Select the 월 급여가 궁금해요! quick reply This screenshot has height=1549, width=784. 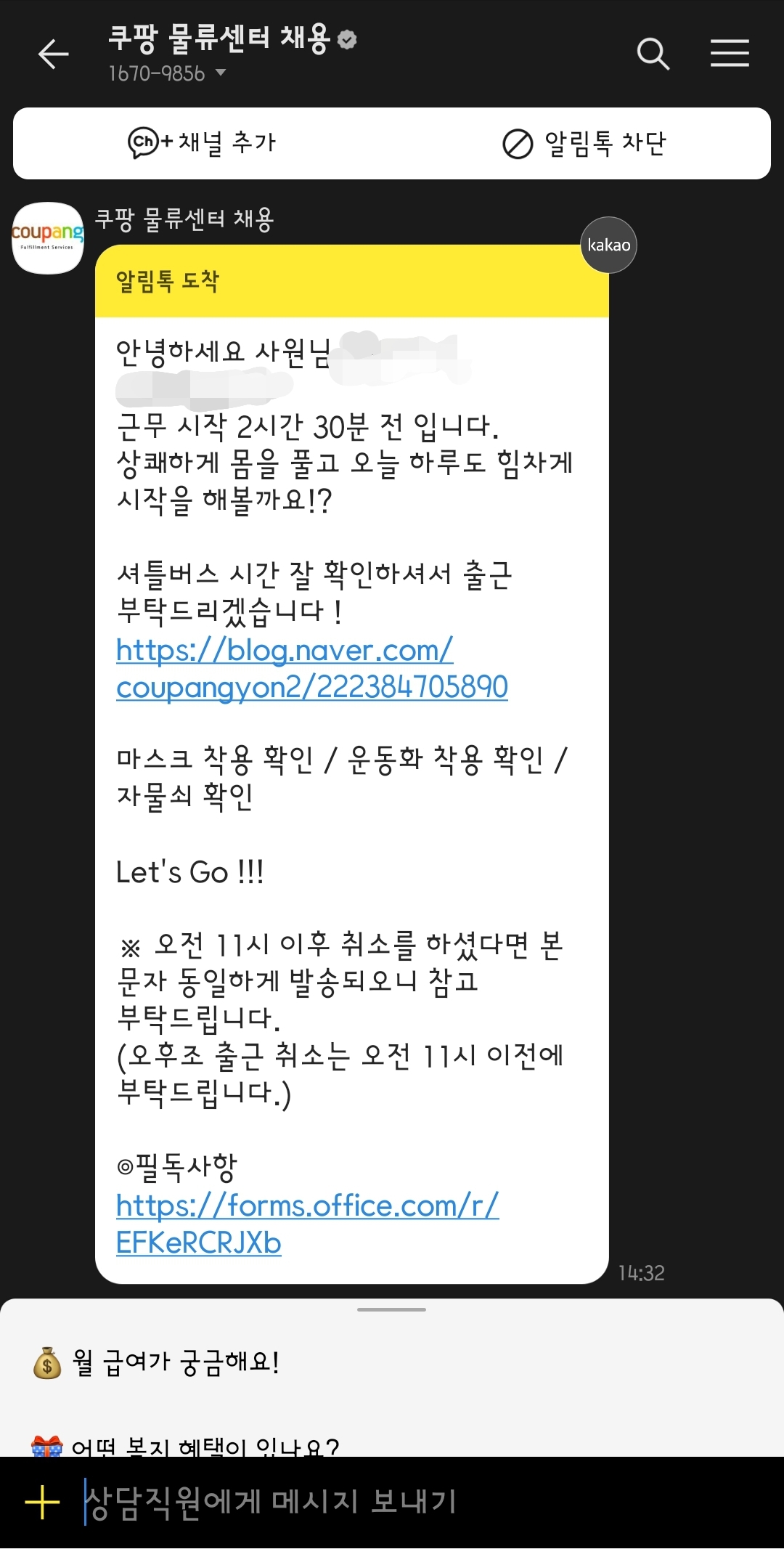[156, 1362]
